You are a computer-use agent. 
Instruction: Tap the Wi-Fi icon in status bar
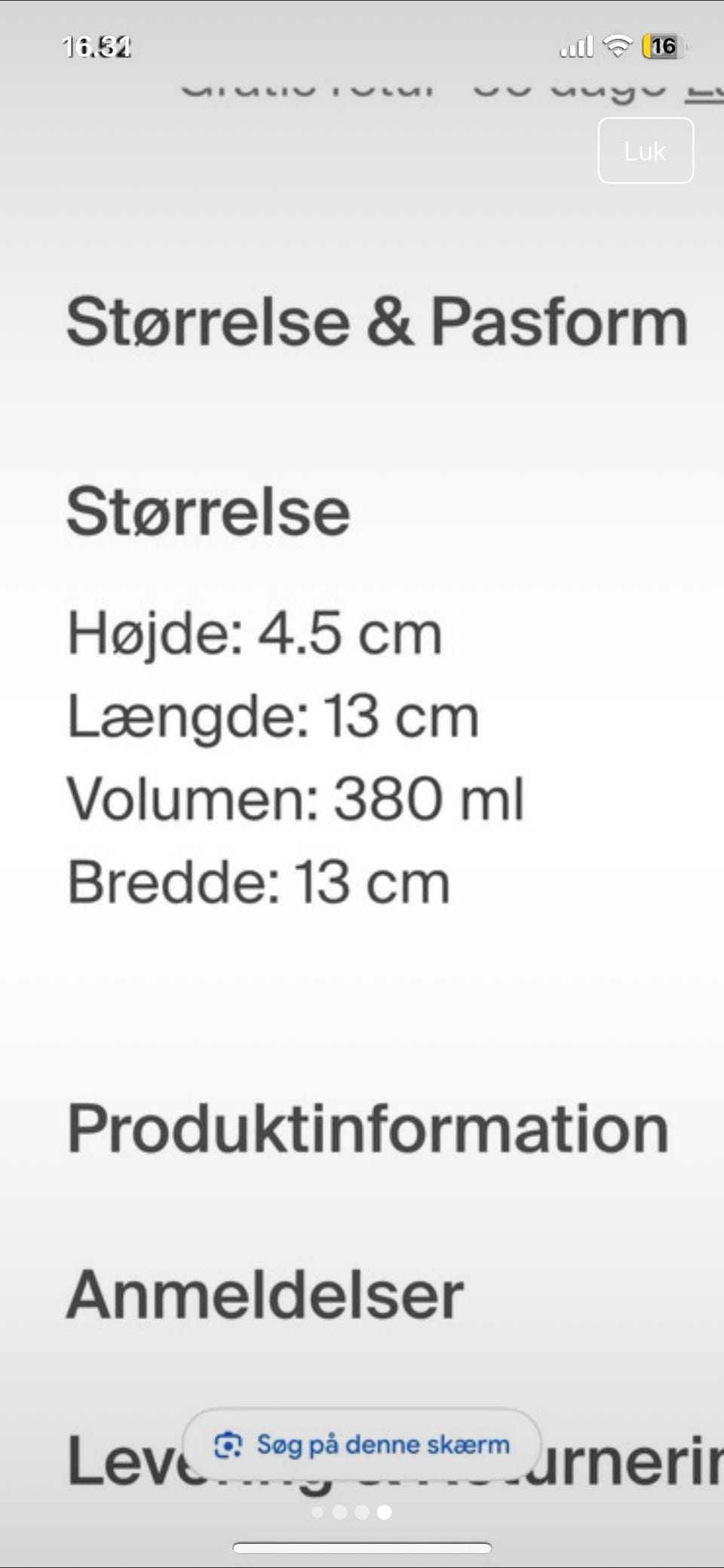point(617,45)
